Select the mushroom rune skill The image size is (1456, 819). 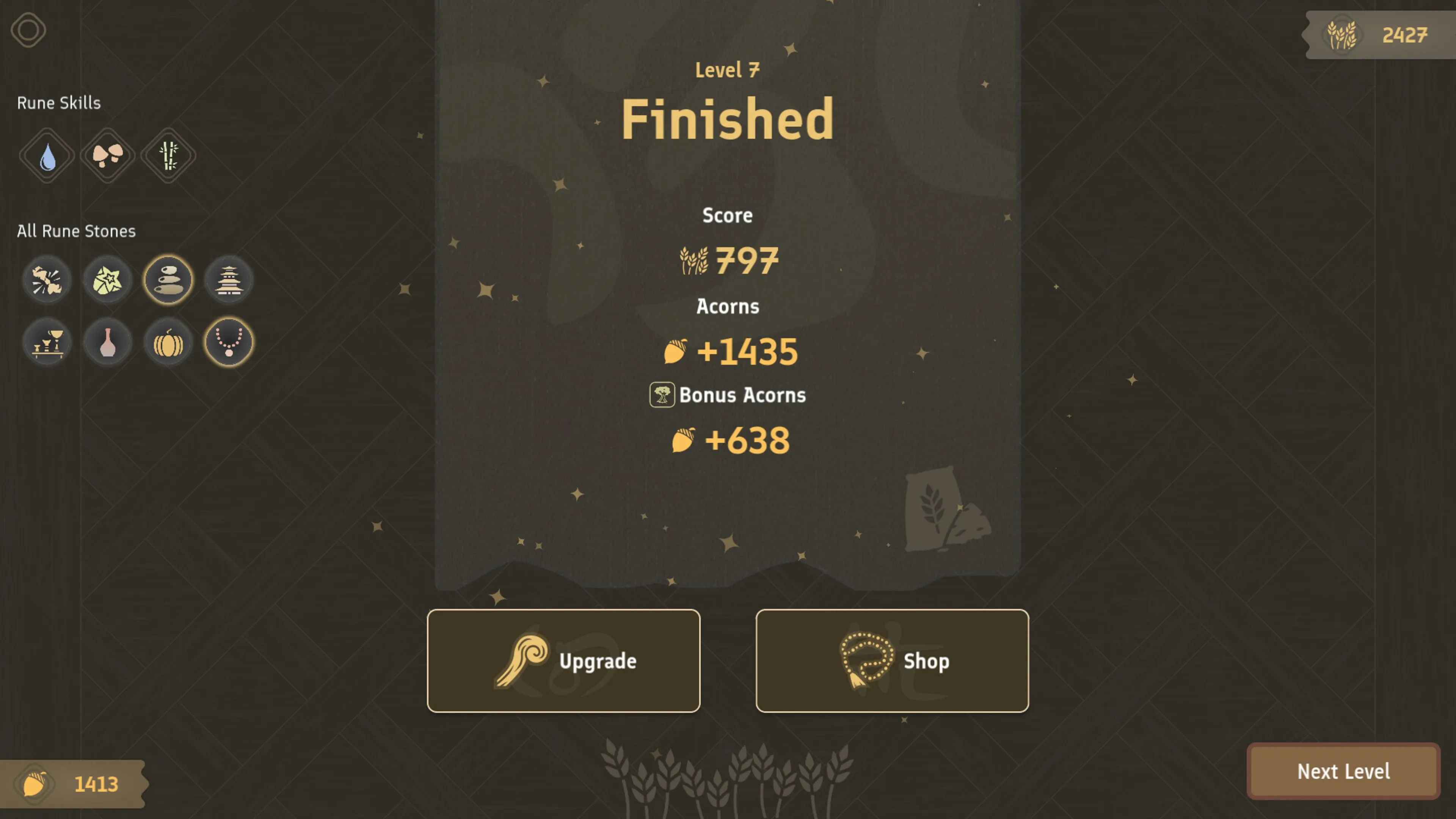click(x=107, y=155)
